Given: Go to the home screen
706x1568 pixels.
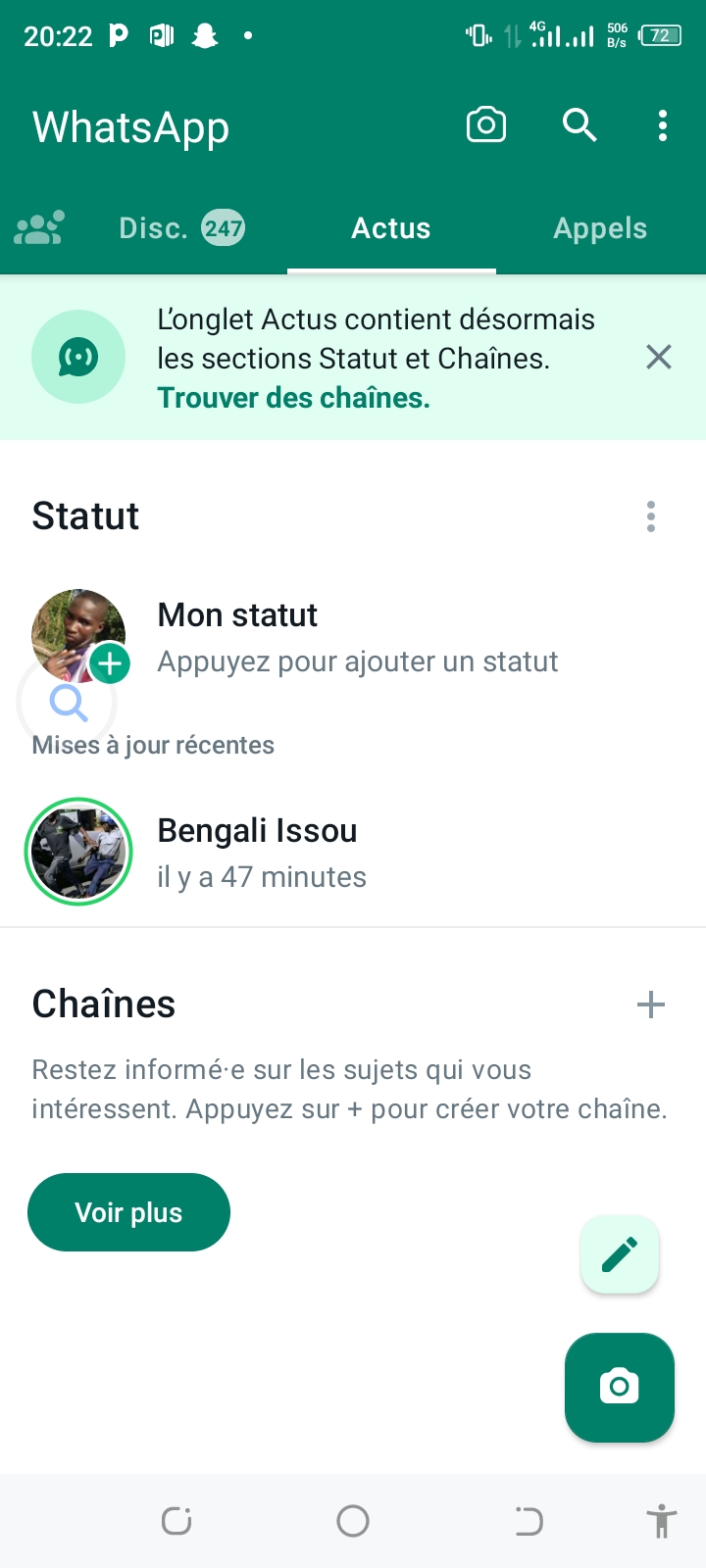Looking at the screenshot, I should point(353,1521).
